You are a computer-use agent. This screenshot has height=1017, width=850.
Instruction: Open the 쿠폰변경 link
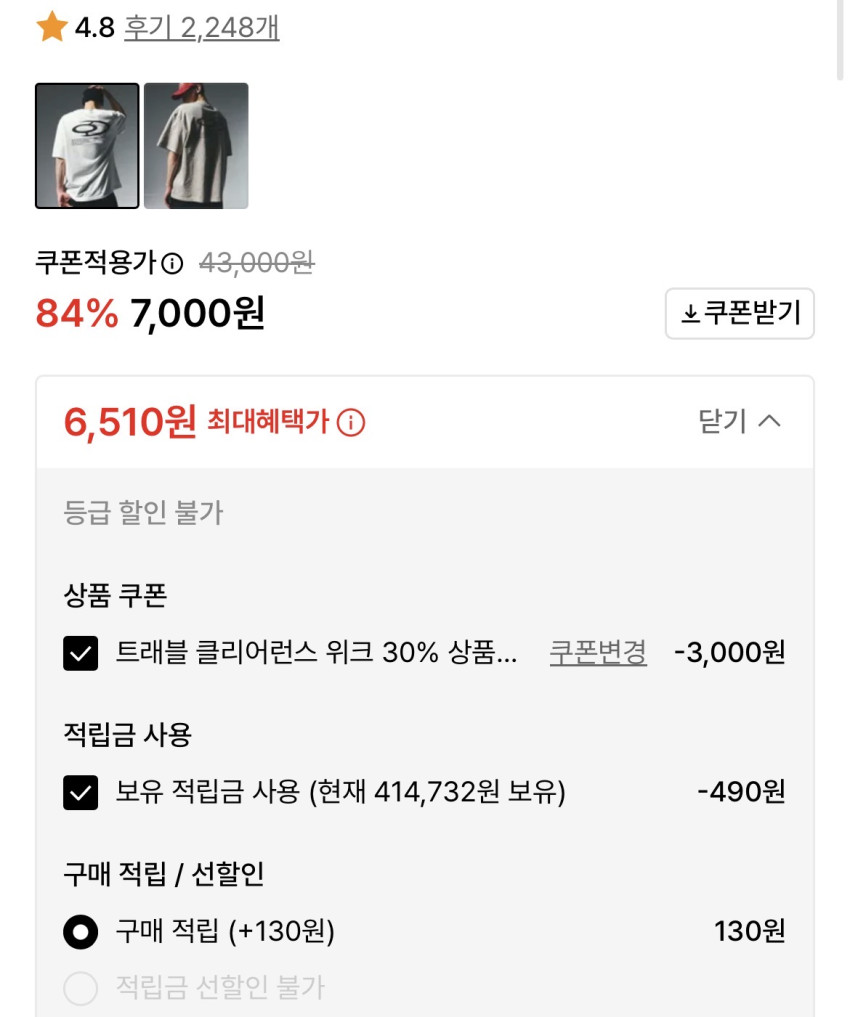click(x=598, y=652)
